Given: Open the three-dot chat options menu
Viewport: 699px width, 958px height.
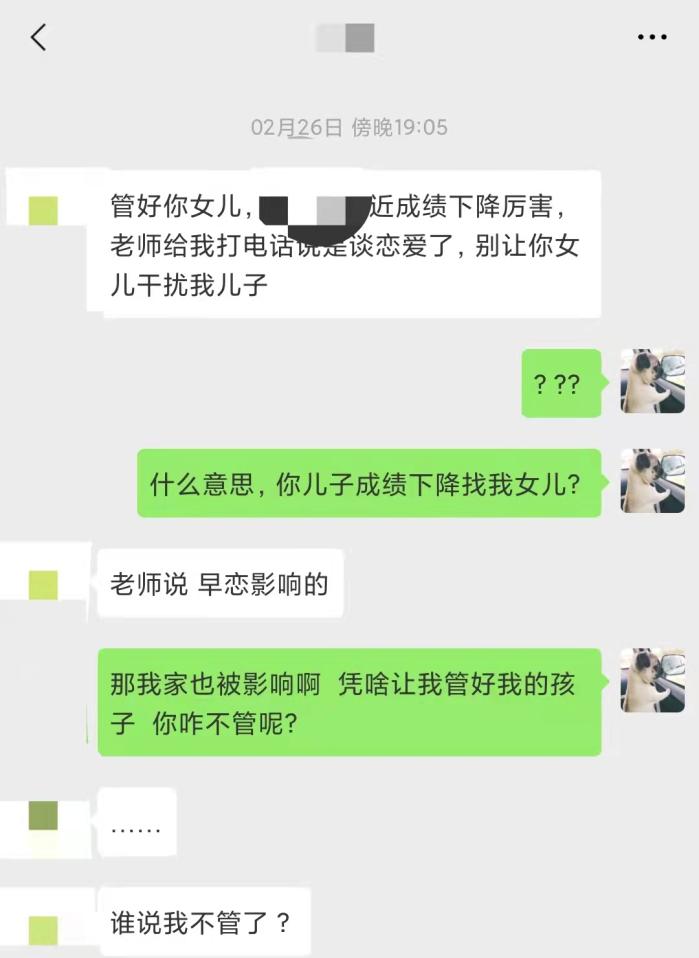Looking at the screenshot, I should [651, 38].
